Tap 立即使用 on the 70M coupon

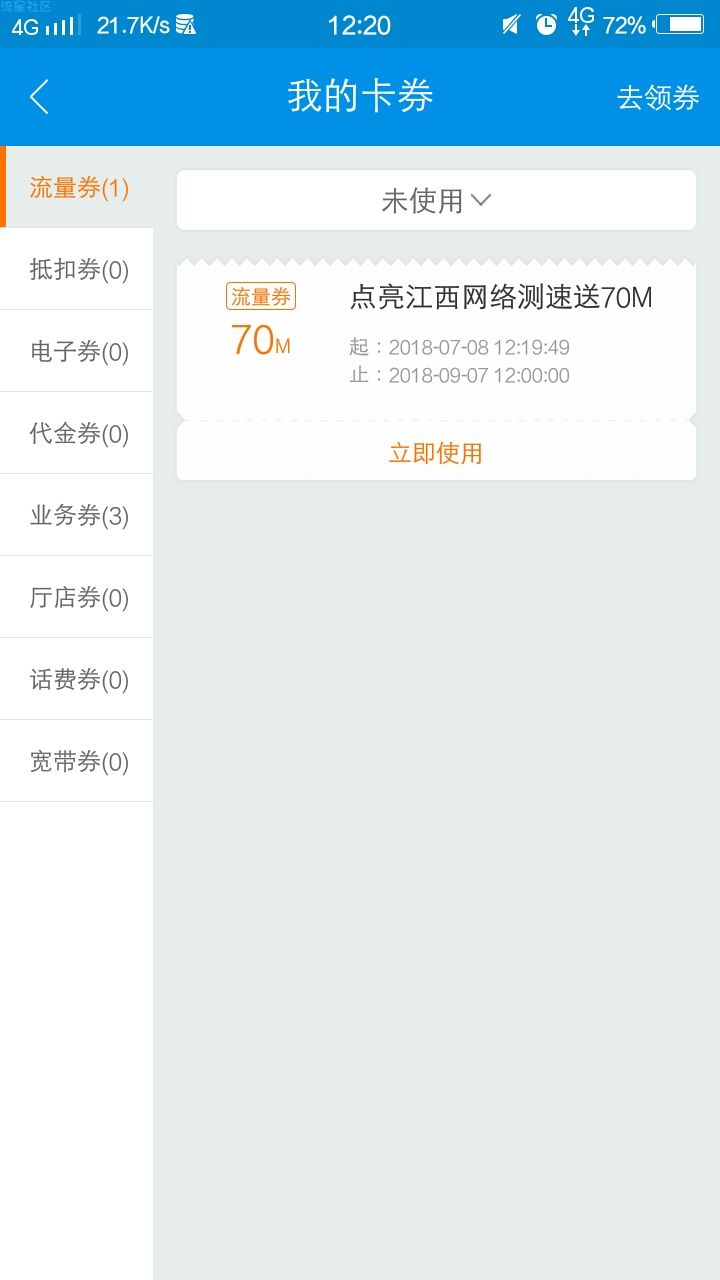coord(436,453)
